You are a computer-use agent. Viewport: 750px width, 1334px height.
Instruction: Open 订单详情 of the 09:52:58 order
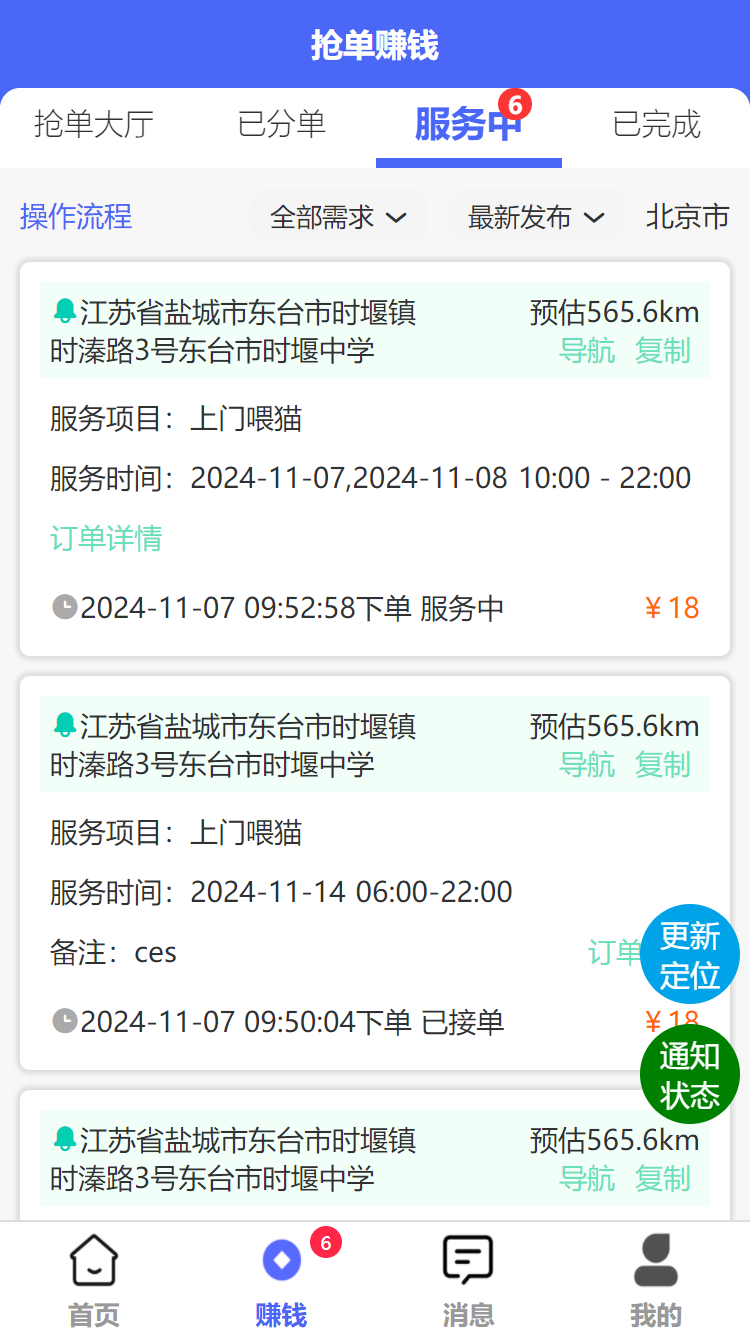click(x=106, y=539)
